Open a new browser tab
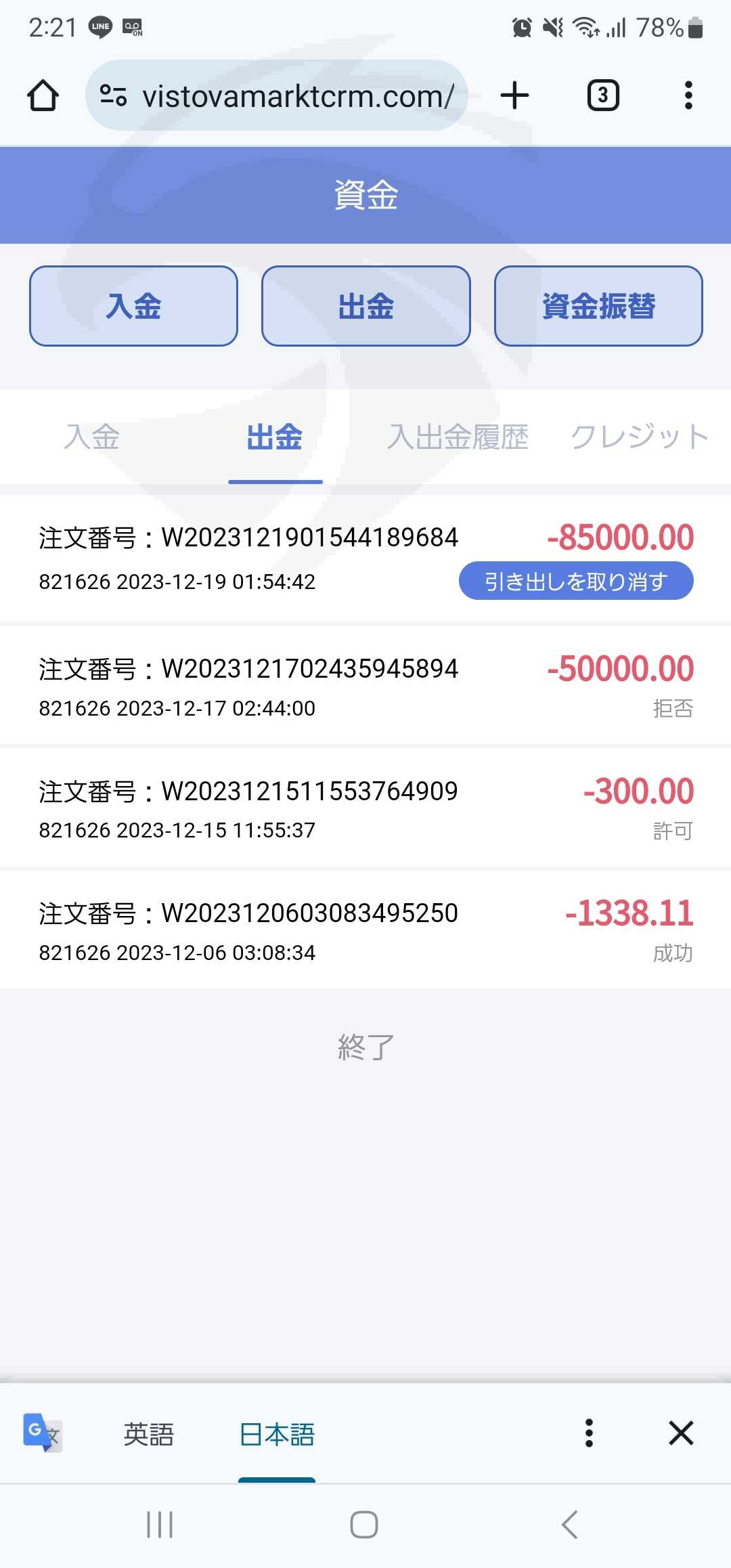This screenshot has width=731, height=1568. pyautogui.click(x=514, y=95)
